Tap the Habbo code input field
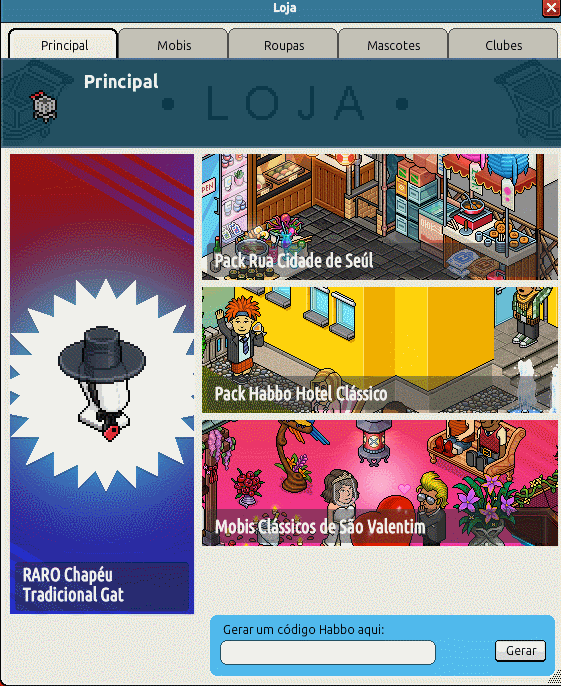 click(x=328, y=652)
